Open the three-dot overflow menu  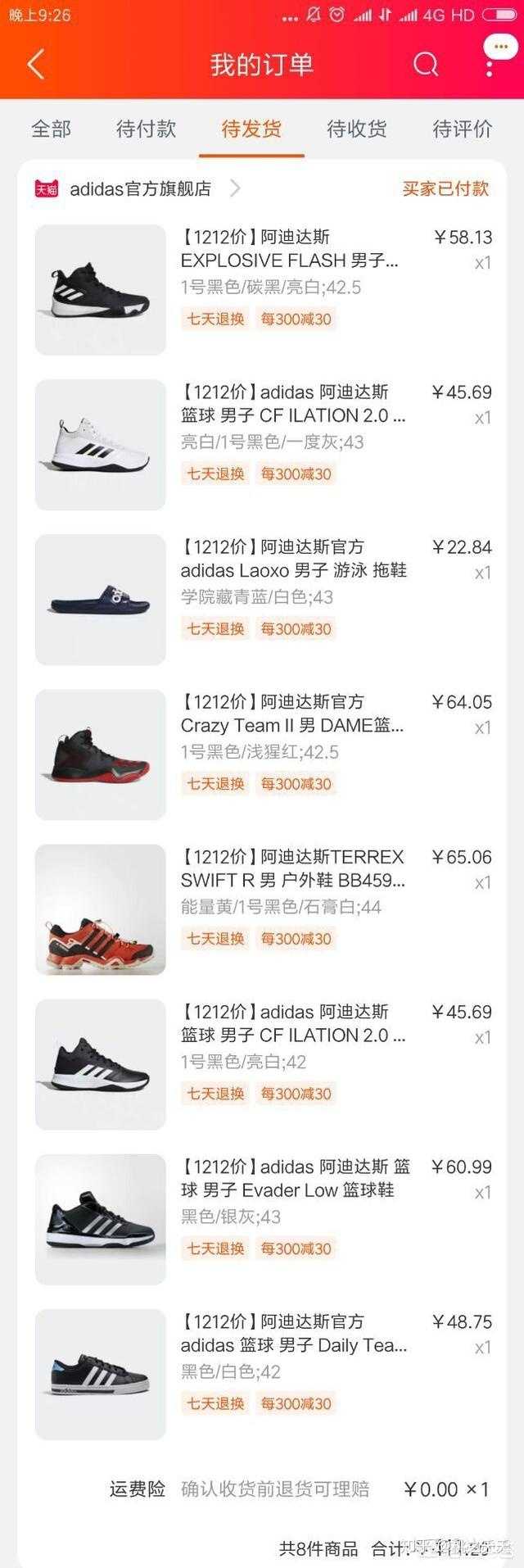(490, 64)
